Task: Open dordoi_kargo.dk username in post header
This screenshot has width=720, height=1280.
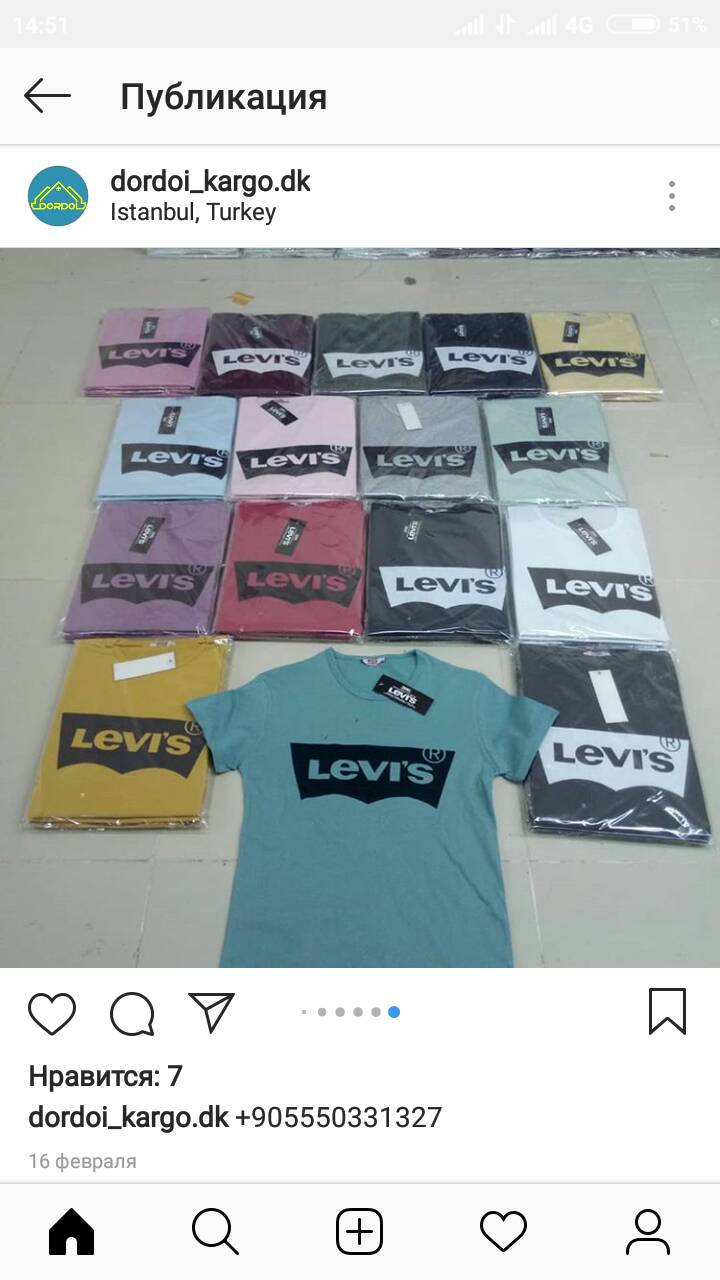Action: pos(210,182)
